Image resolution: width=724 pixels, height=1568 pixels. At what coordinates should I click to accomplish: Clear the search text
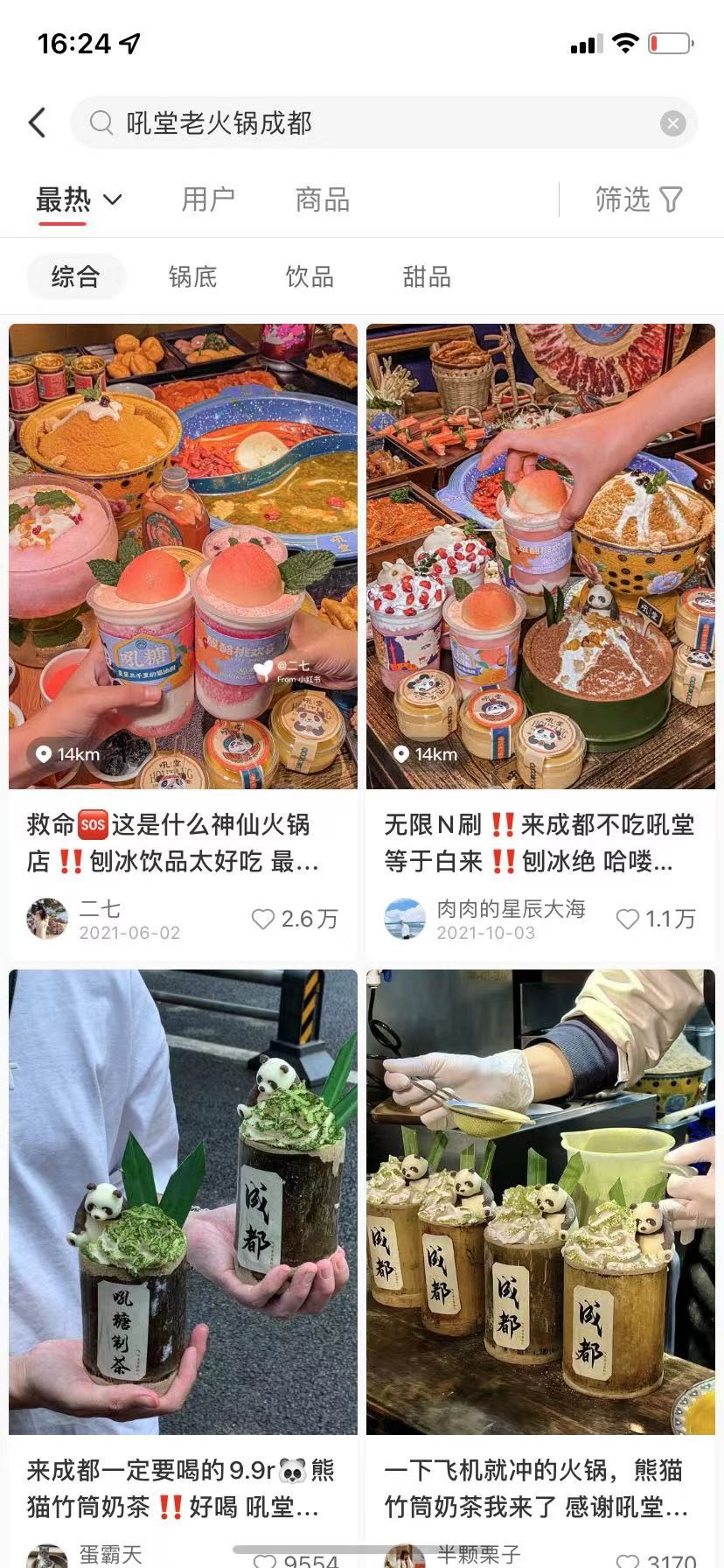pos(672,123)
